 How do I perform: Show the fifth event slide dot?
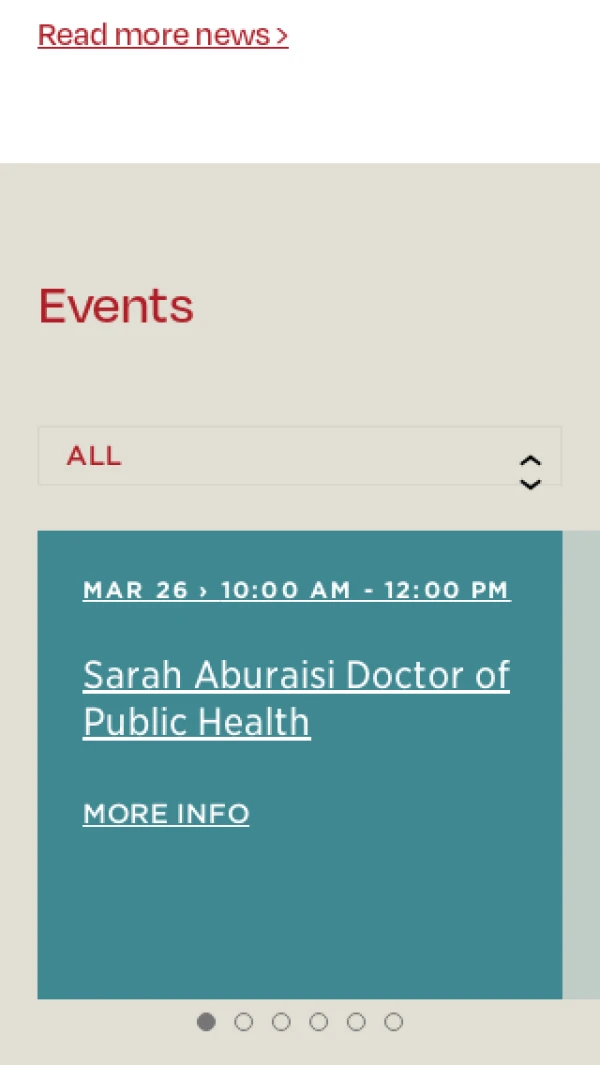click(x=356, y=1022)
